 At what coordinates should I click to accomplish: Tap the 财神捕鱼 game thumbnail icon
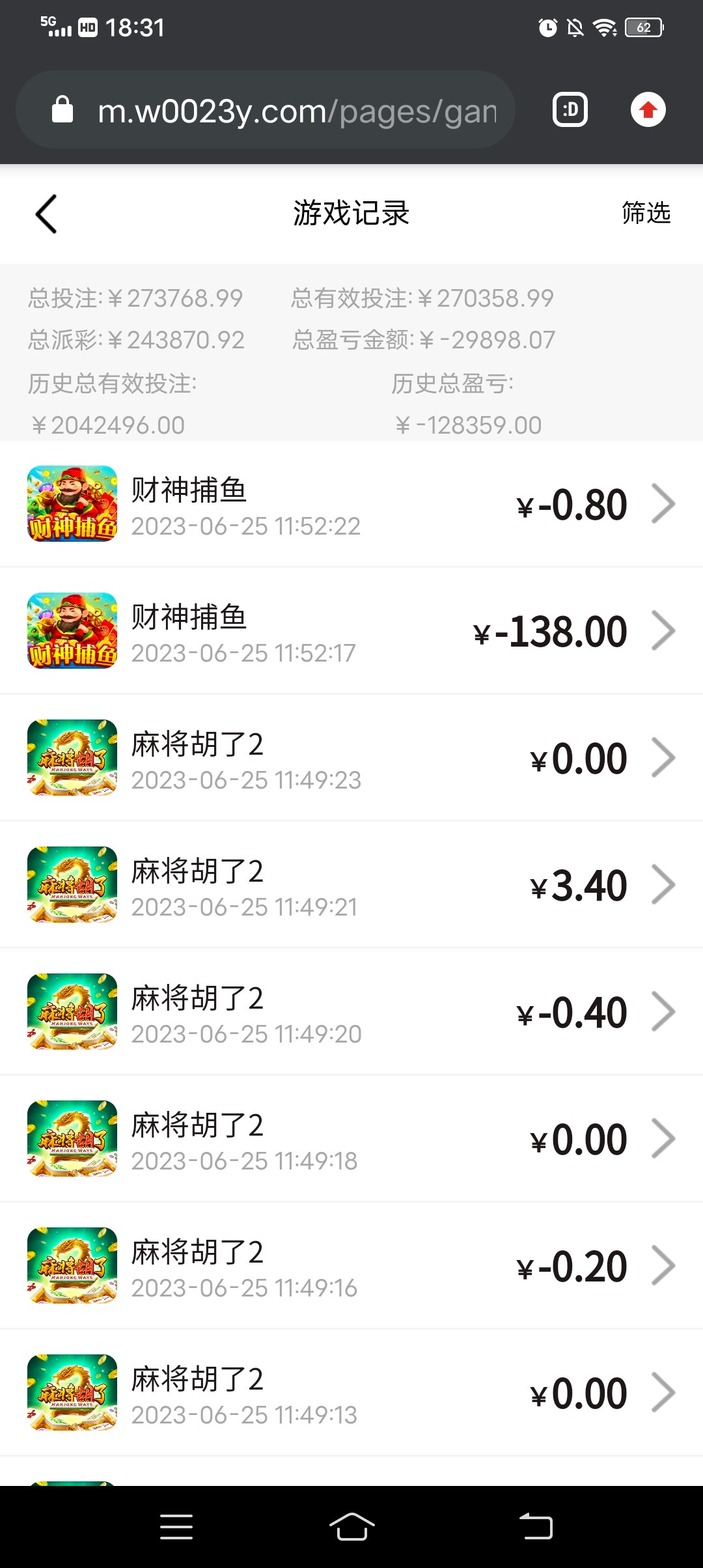(x=72, y=503)
